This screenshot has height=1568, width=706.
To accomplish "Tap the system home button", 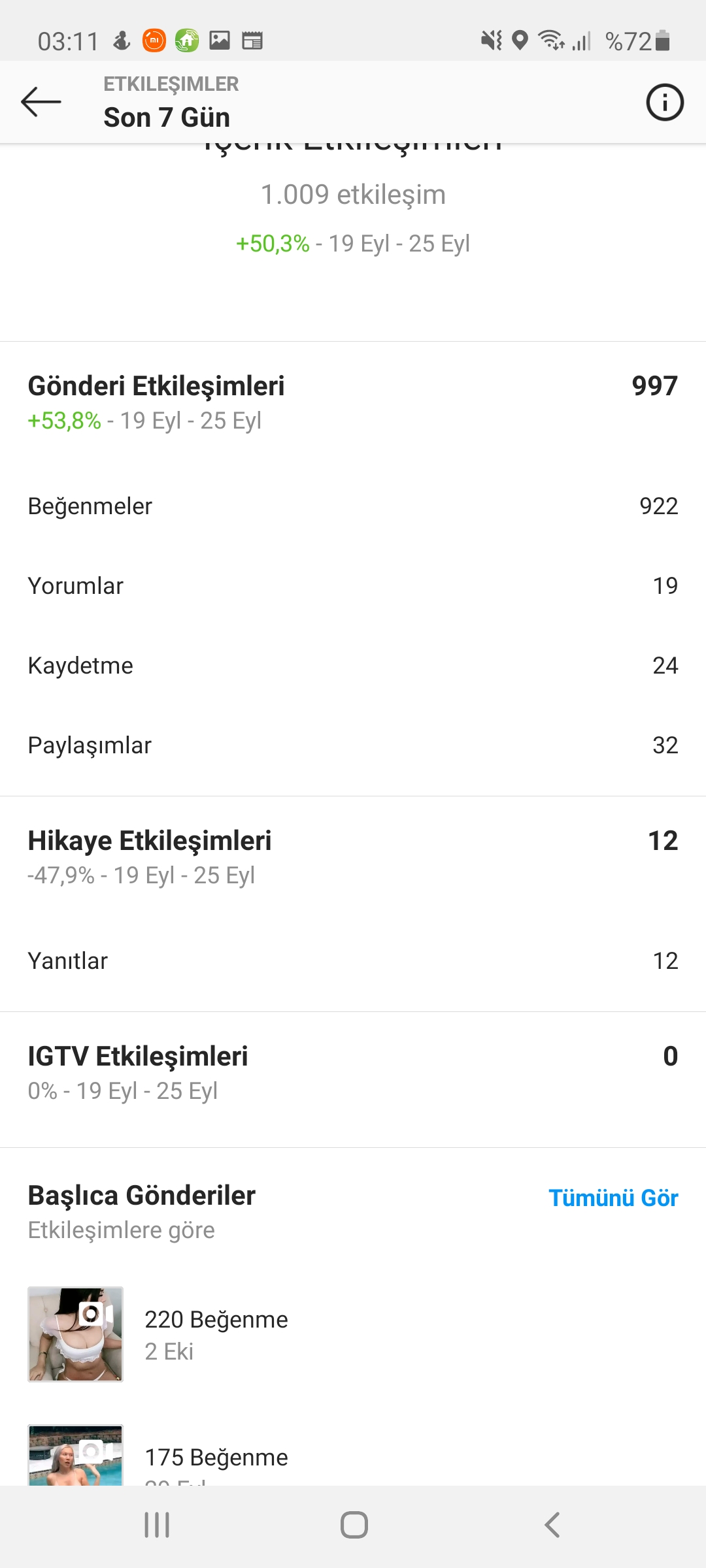I will point(354,1525).
